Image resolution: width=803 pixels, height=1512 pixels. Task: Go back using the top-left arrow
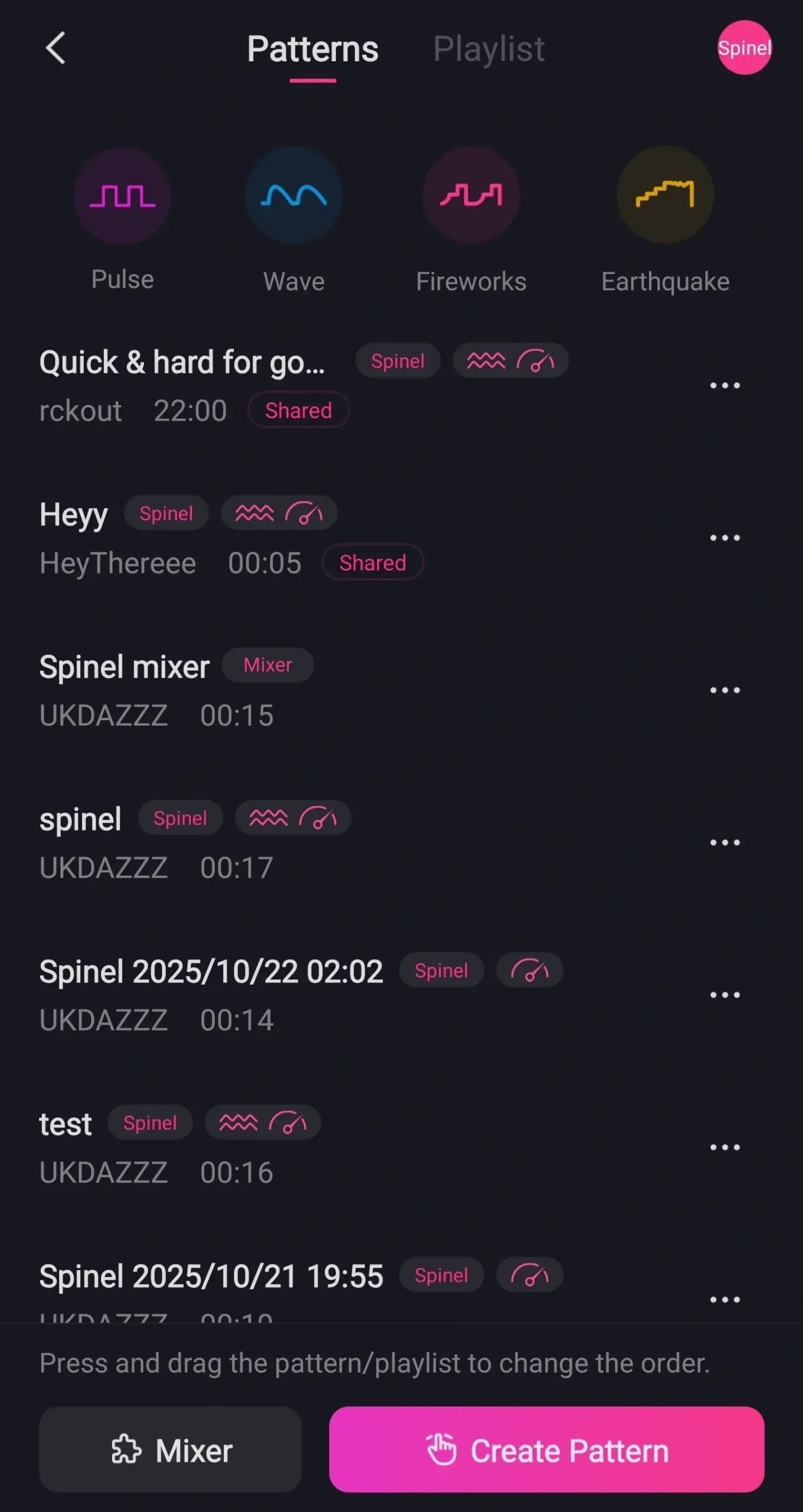(x=56, y=48)
